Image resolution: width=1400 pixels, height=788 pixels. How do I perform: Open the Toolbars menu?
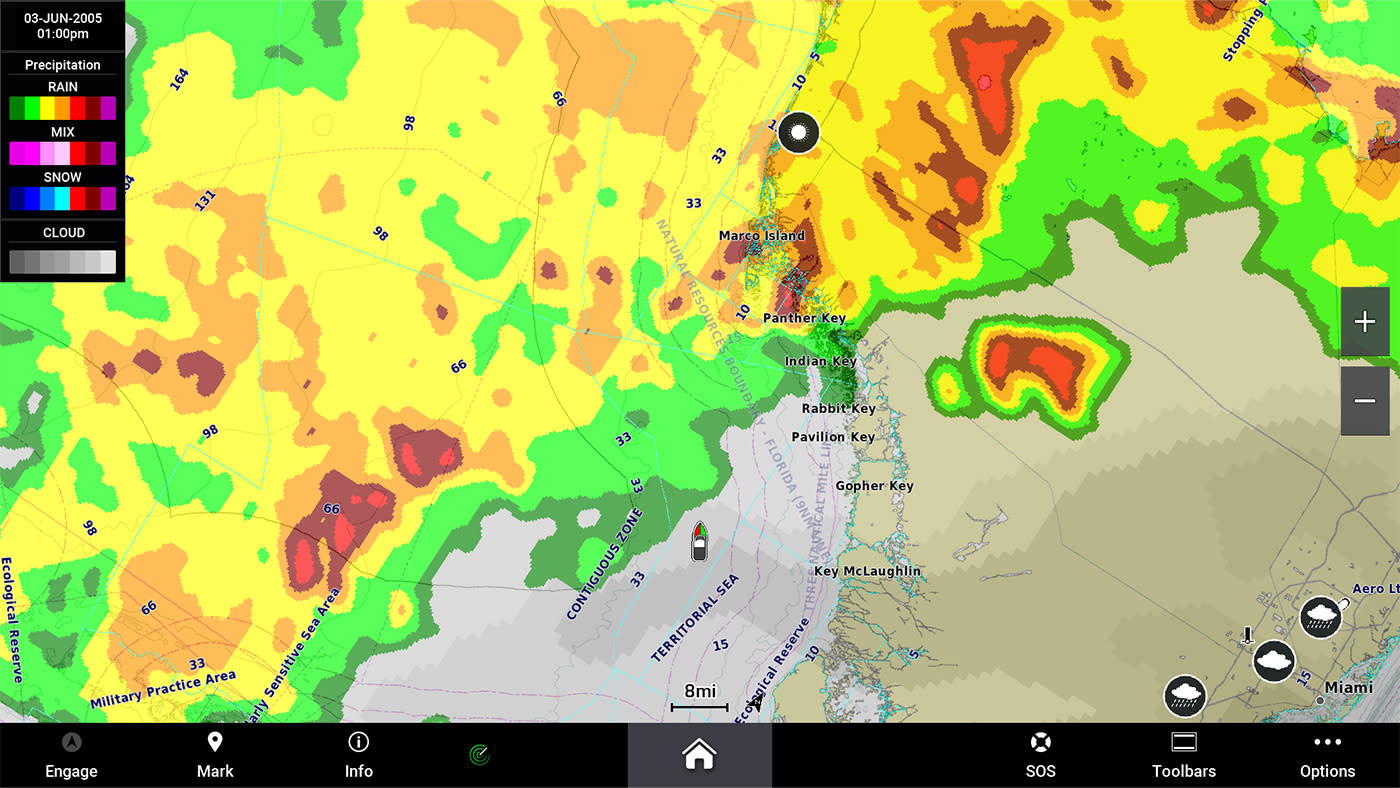1184,755
